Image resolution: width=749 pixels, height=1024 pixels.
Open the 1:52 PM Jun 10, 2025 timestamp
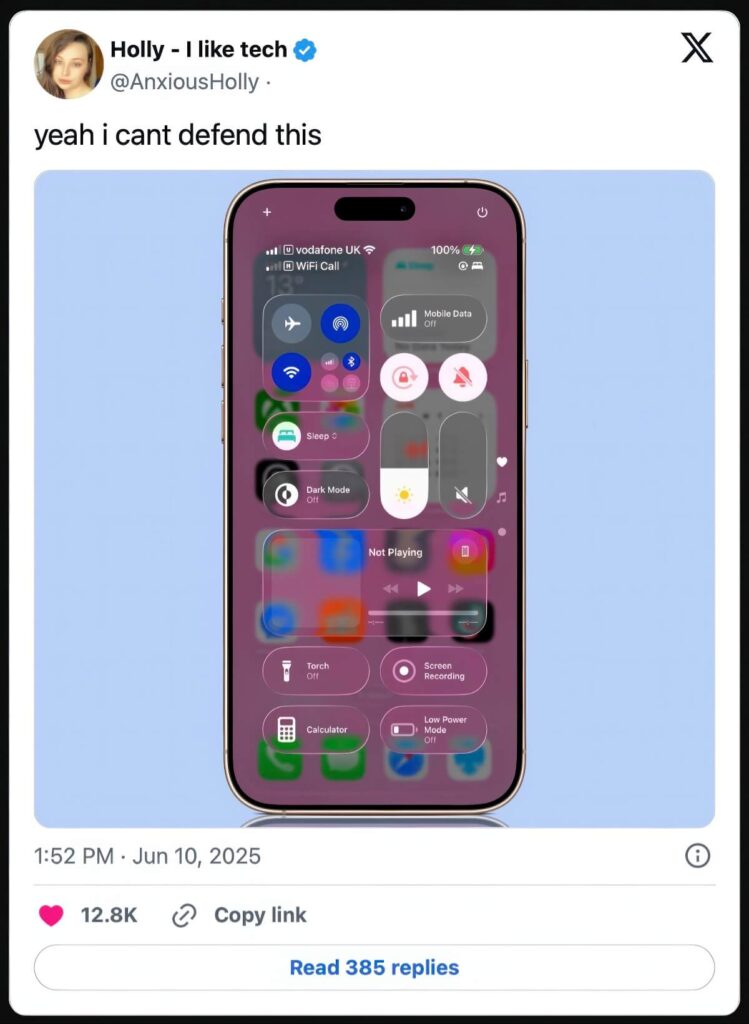[147, 856]
